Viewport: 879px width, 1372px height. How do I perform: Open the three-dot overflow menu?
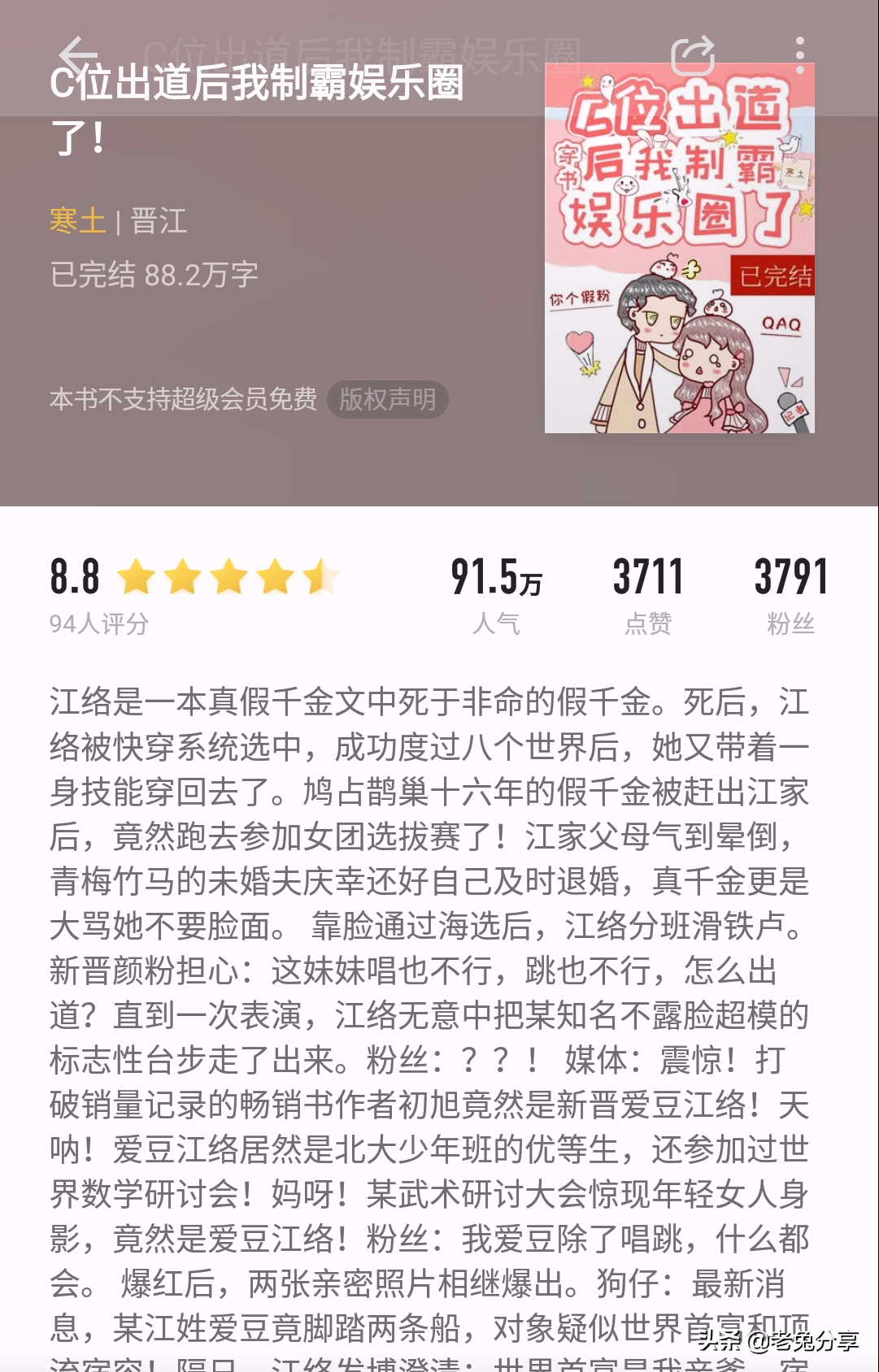[800, 55]
